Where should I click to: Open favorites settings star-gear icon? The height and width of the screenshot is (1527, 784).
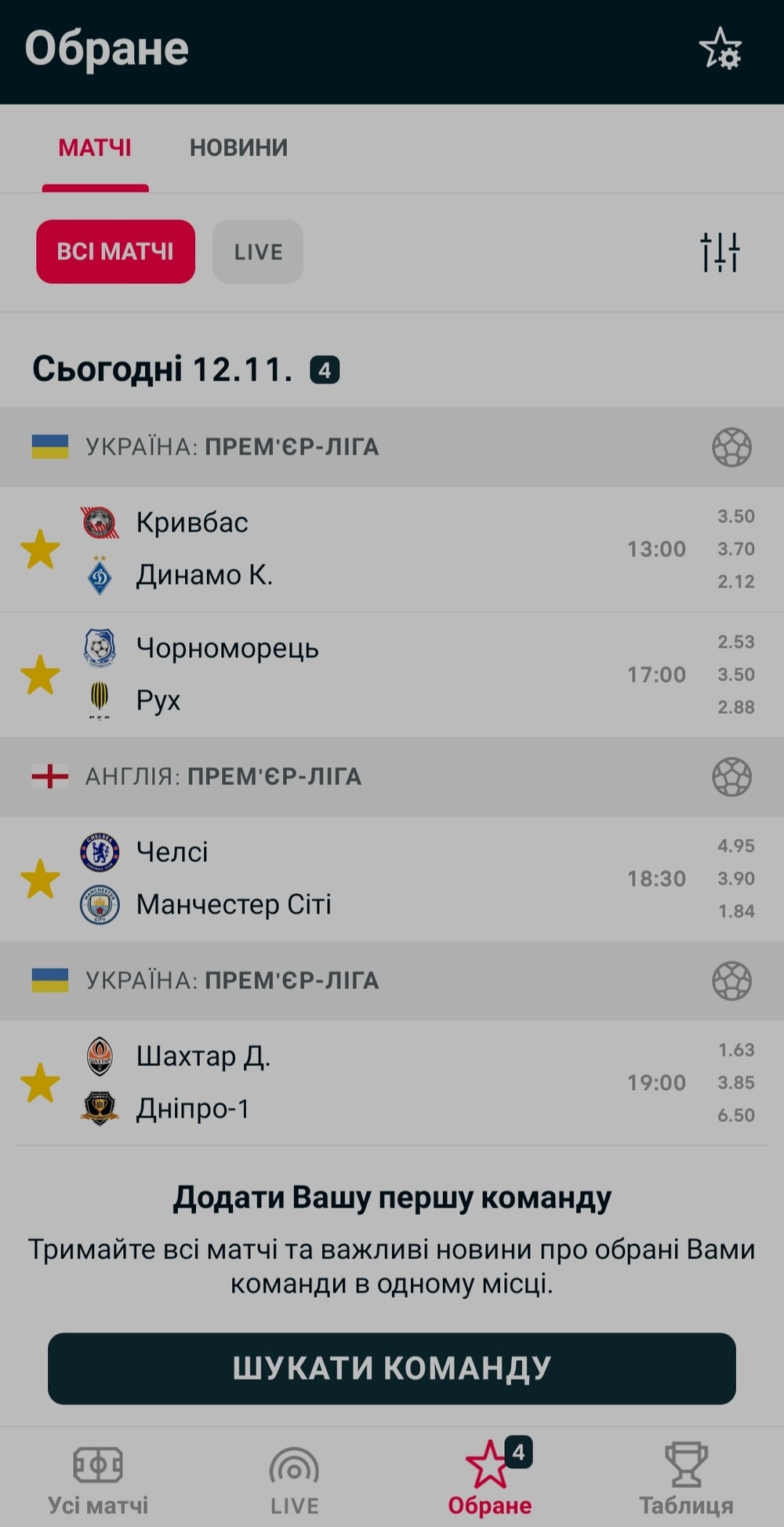point(720,49)
